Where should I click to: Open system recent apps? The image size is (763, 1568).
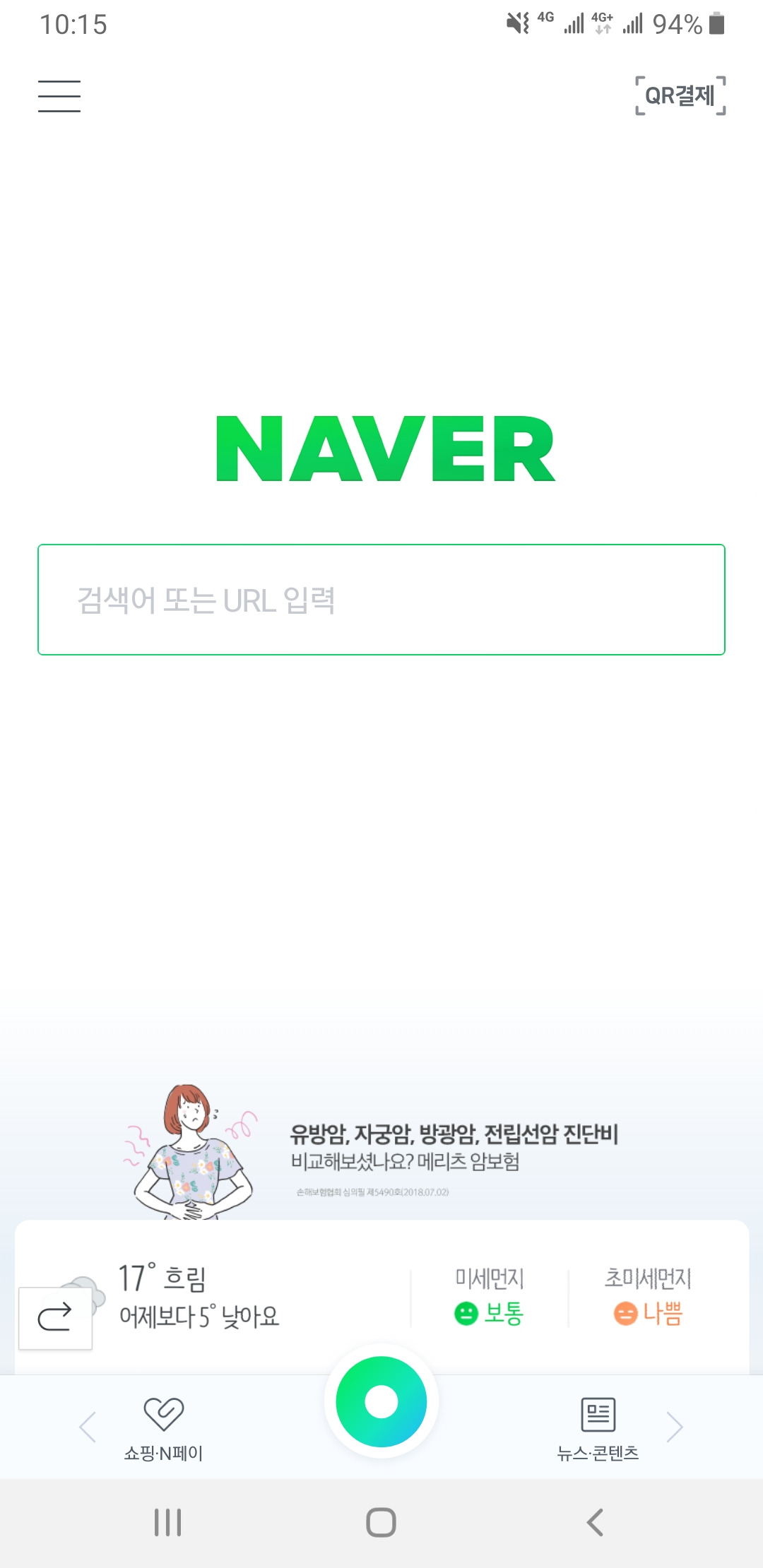[168, 1522]
